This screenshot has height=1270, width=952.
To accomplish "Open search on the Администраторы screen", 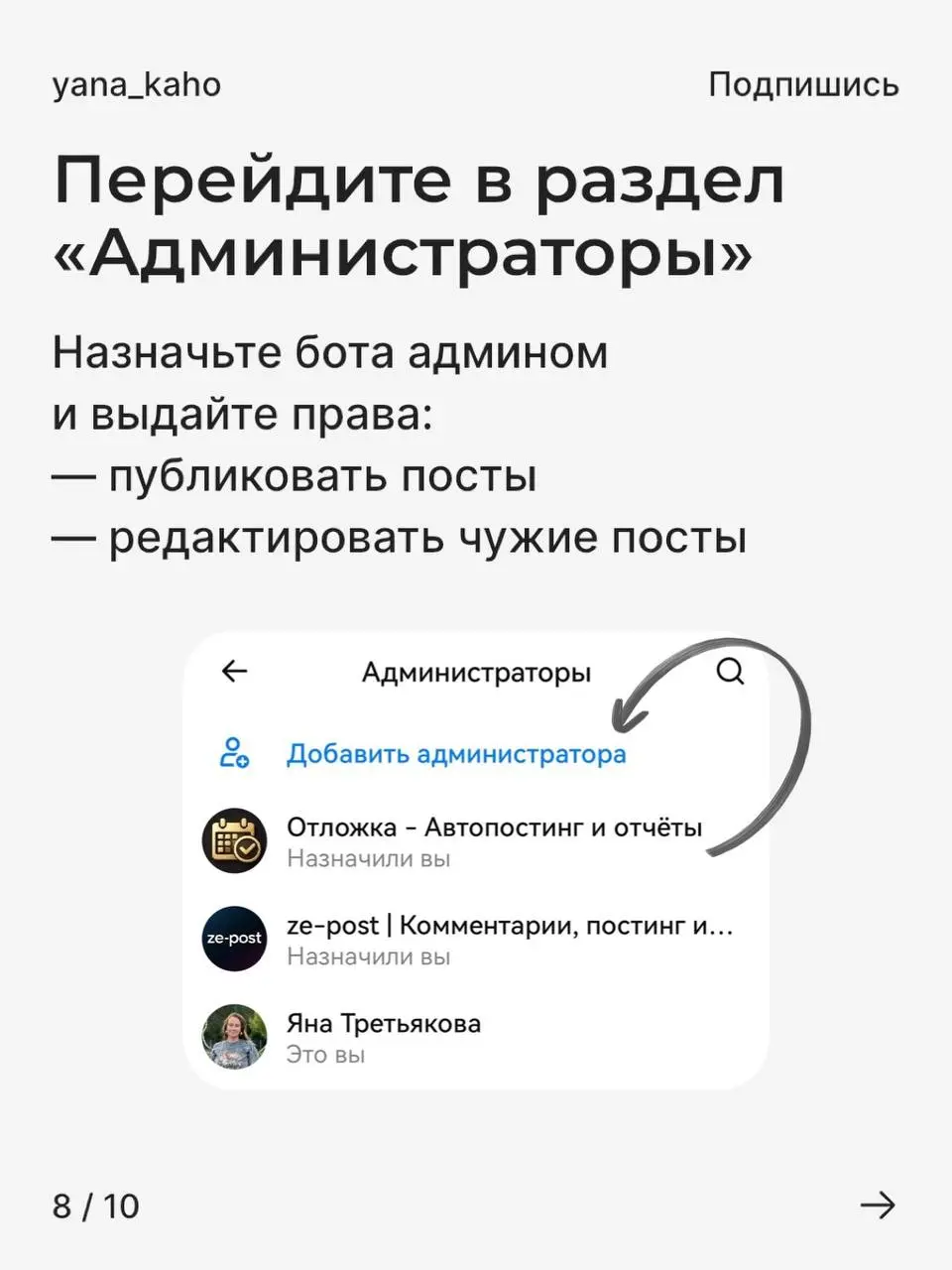I will (x=732, y=671).
